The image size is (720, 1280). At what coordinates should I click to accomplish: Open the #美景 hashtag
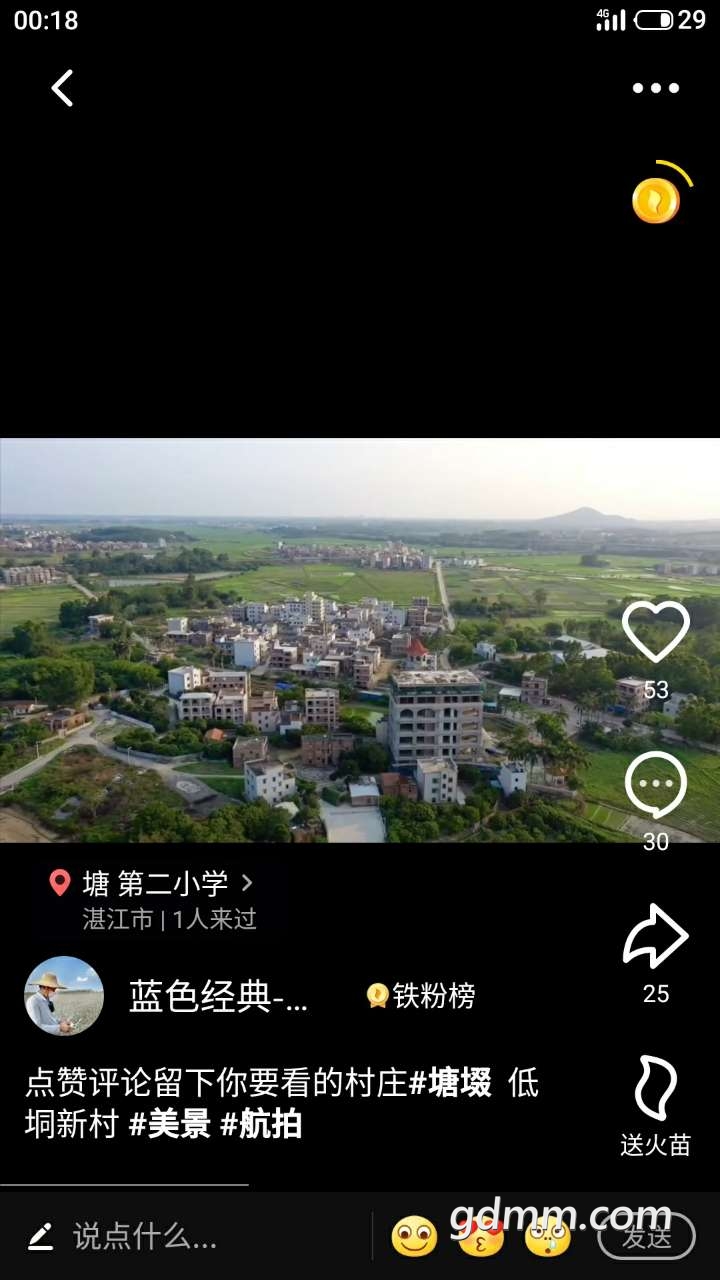(170, 1125)
